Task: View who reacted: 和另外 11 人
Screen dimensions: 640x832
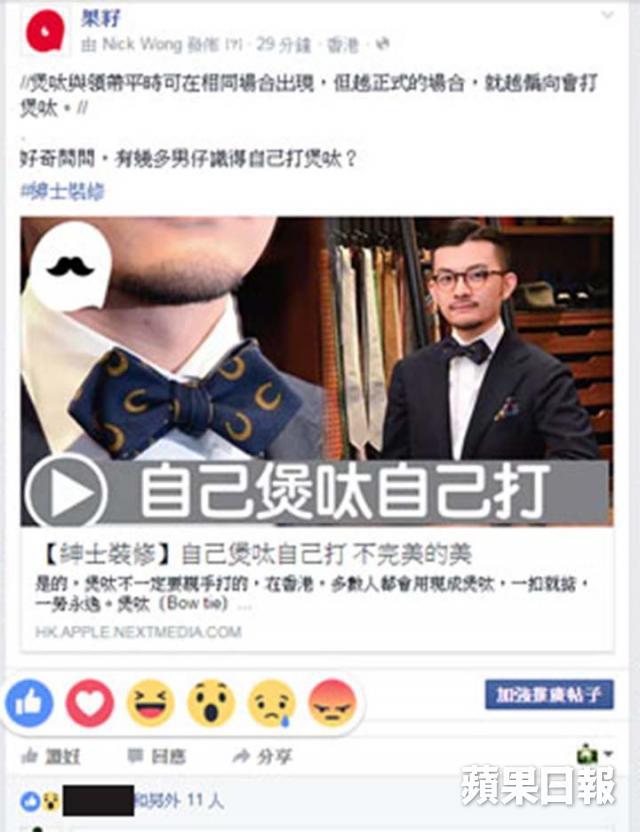Action: [x=180, y=801]
